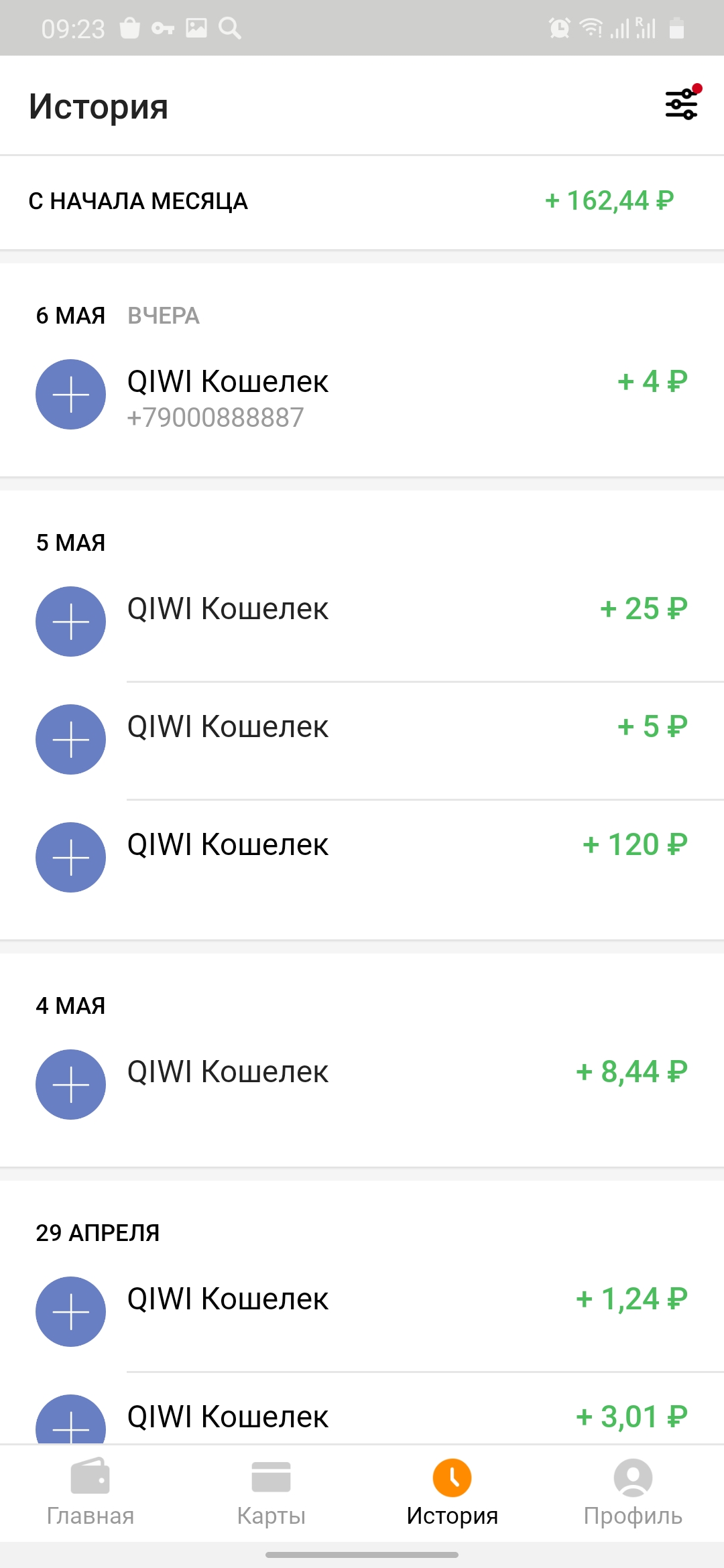Screen dimensions: 724x1568
Task: Open the +5 ₽ QIWI Кошелек transaction
Action: pyautogui.click(x=362, y=740)
